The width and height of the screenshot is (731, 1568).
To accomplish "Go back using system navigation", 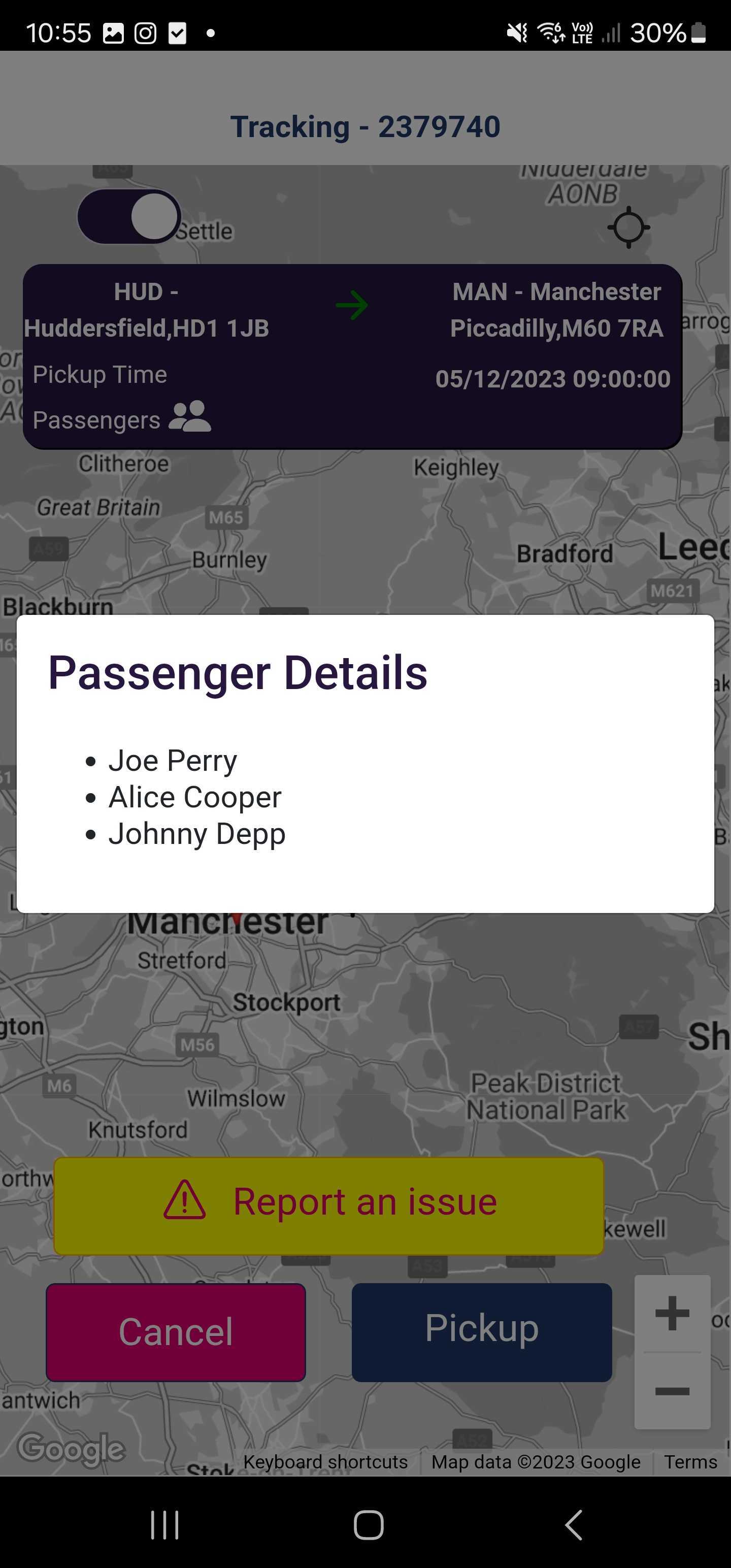I will pos(573,1525).
